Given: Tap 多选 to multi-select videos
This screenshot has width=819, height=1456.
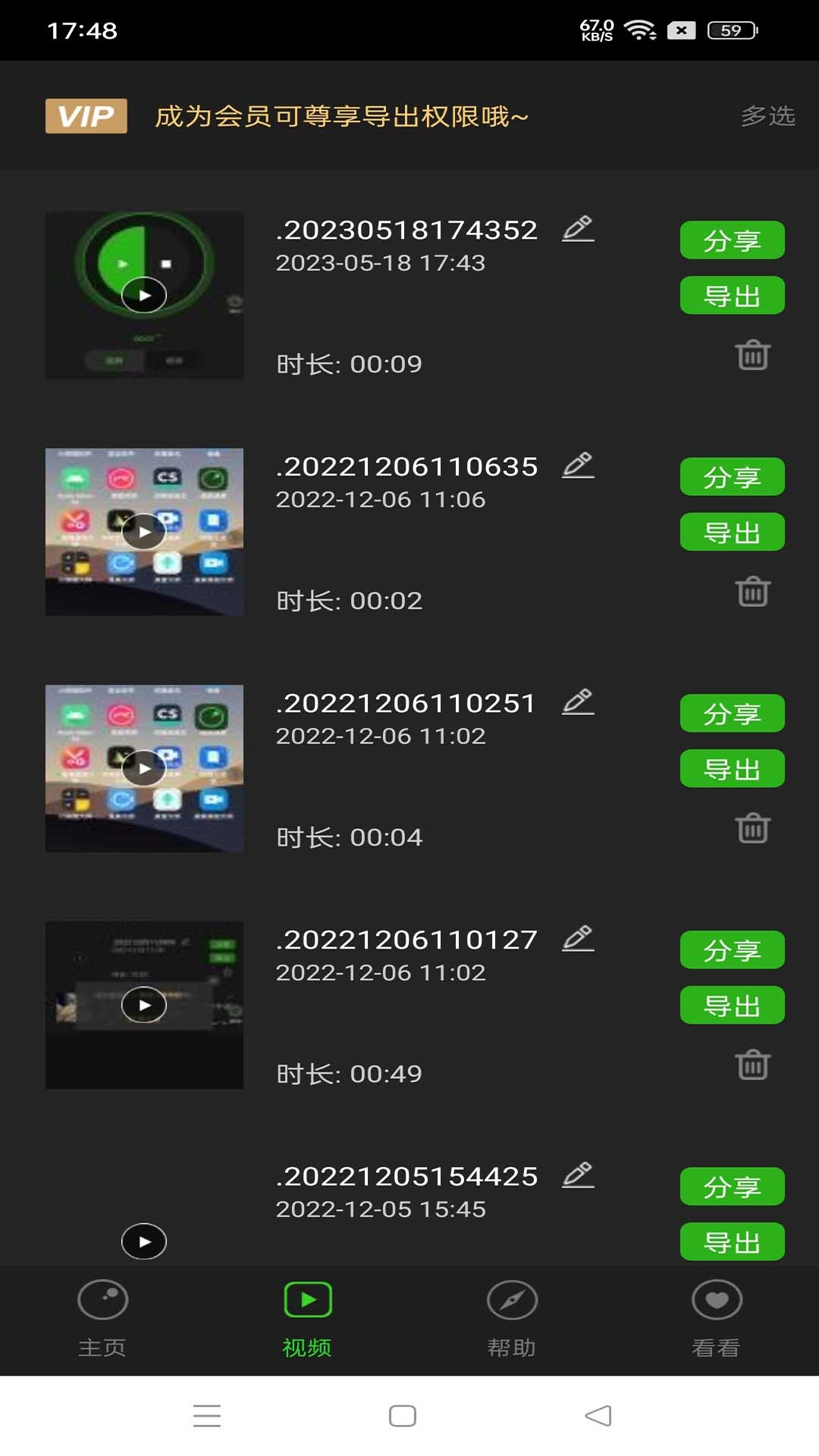Looking at the screenshot, I should (x=767, y=116).
